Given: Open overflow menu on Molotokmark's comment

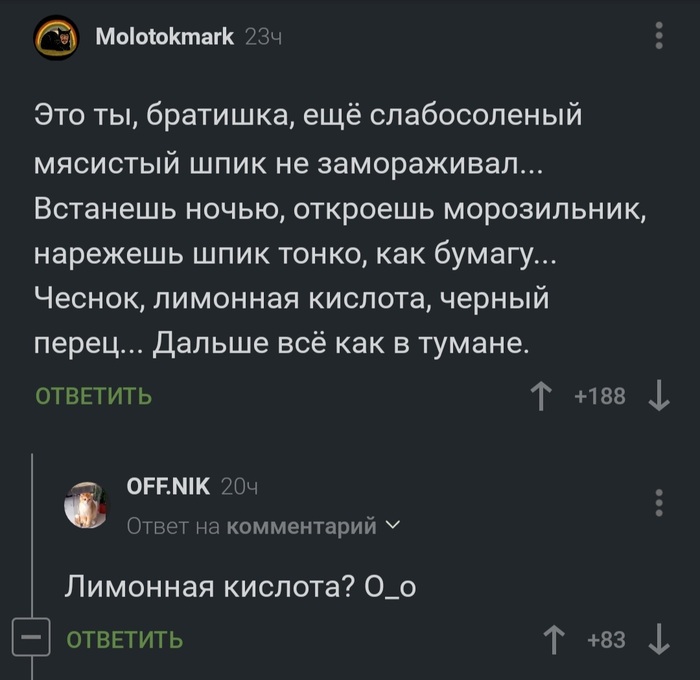Looking at the screenshot, I should click(658, 37).
